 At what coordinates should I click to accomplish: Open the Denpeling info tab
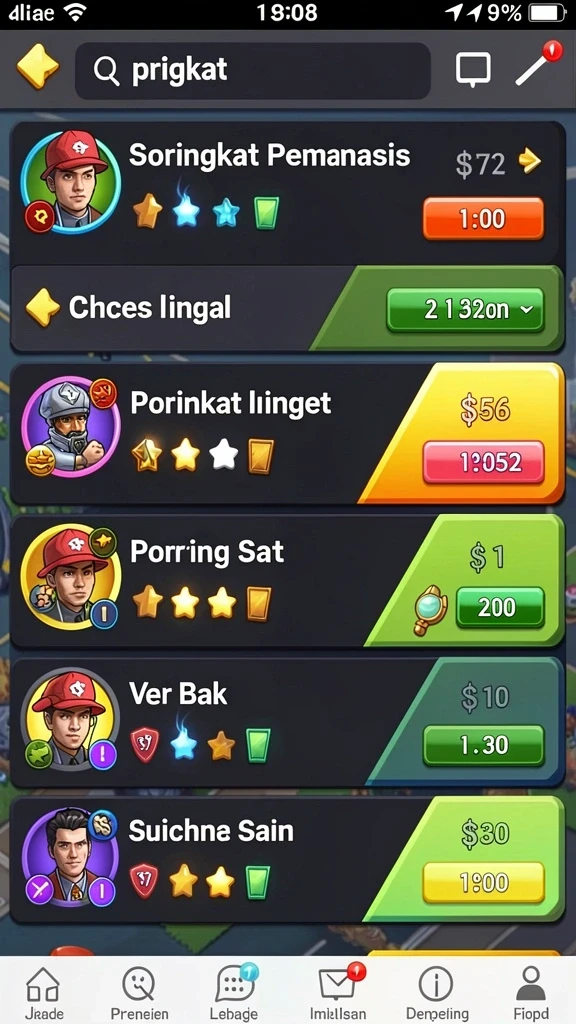[436, 993]
